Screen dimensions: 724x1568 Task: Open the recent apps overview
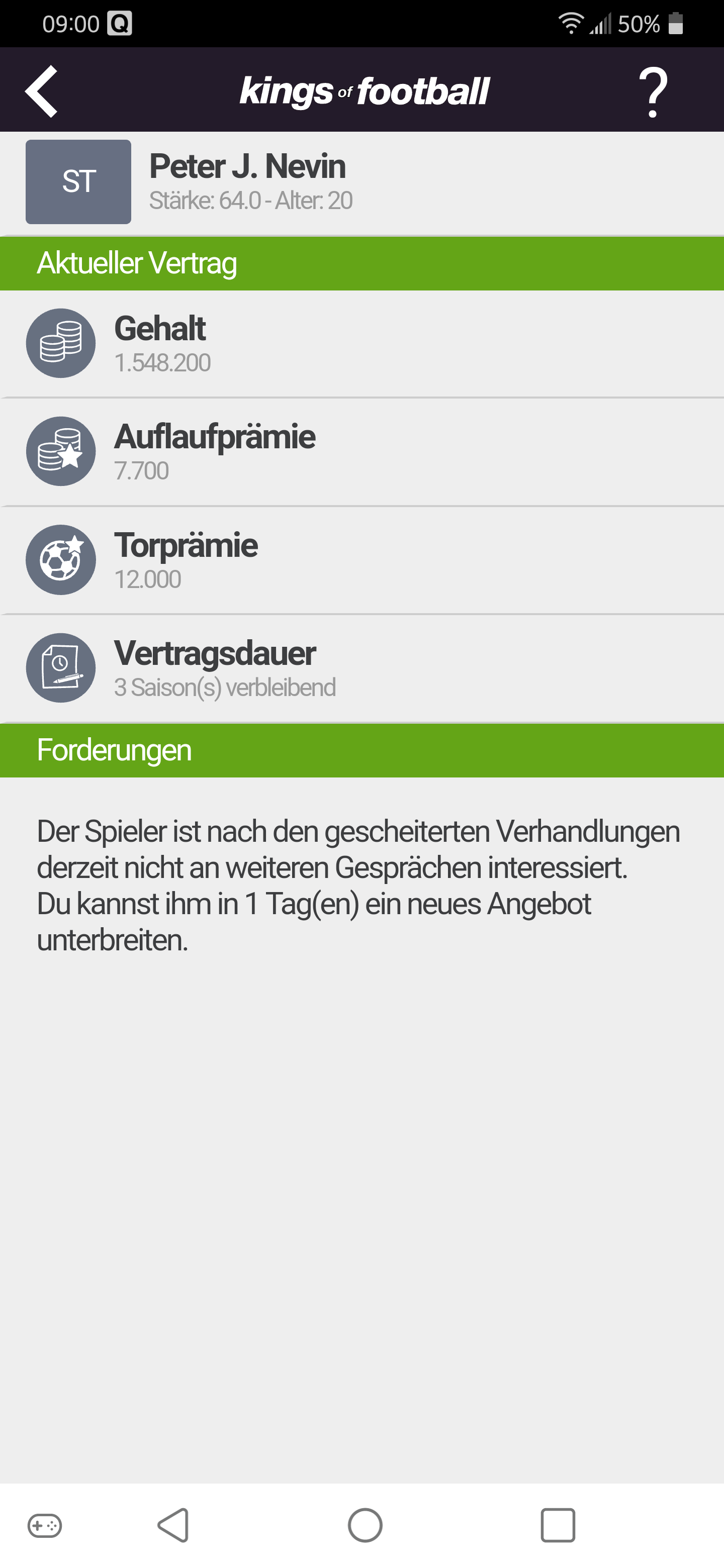557,1525
